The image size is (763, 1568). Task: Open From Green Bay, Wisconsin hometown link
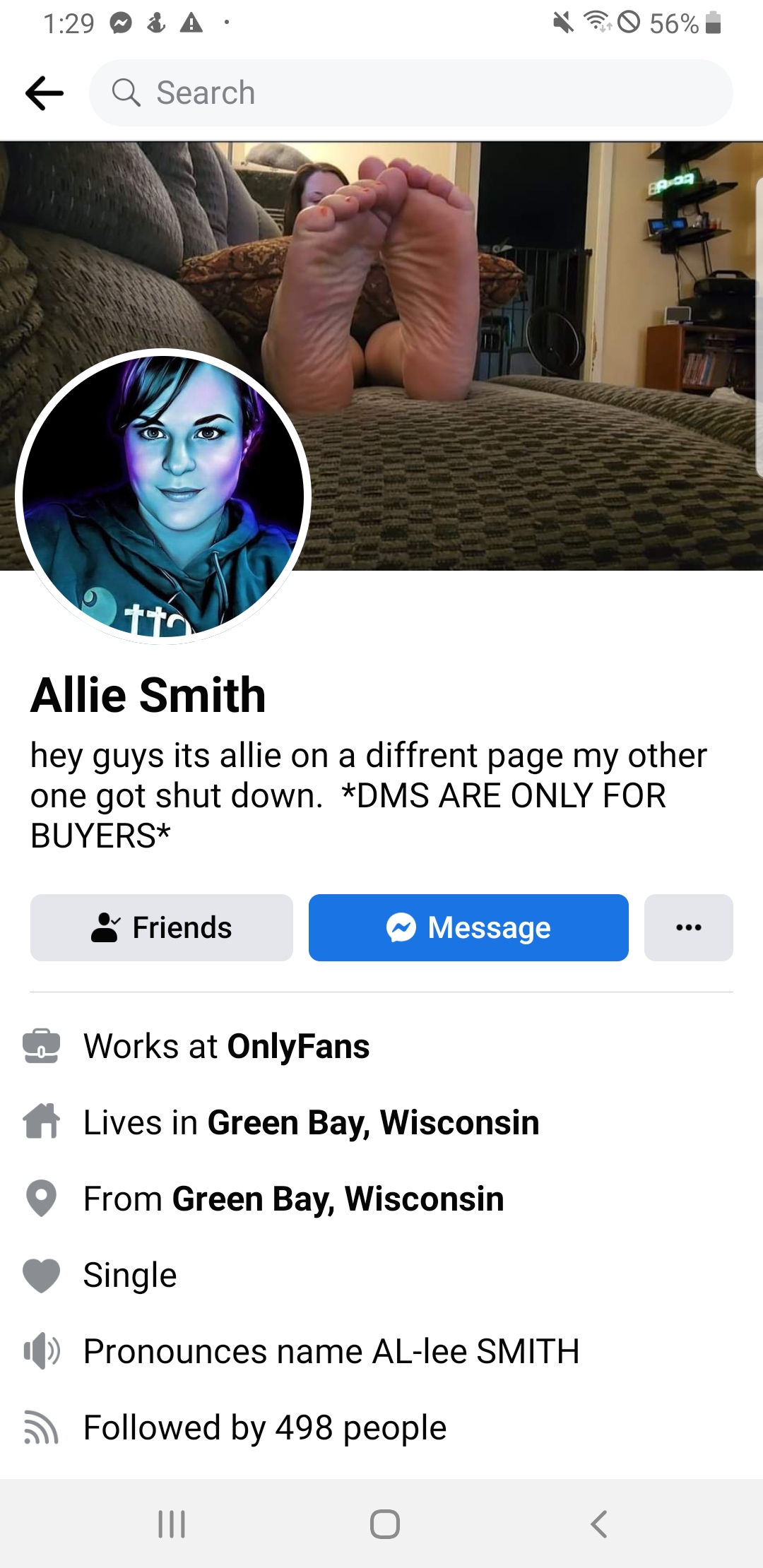pos(338,1199)
